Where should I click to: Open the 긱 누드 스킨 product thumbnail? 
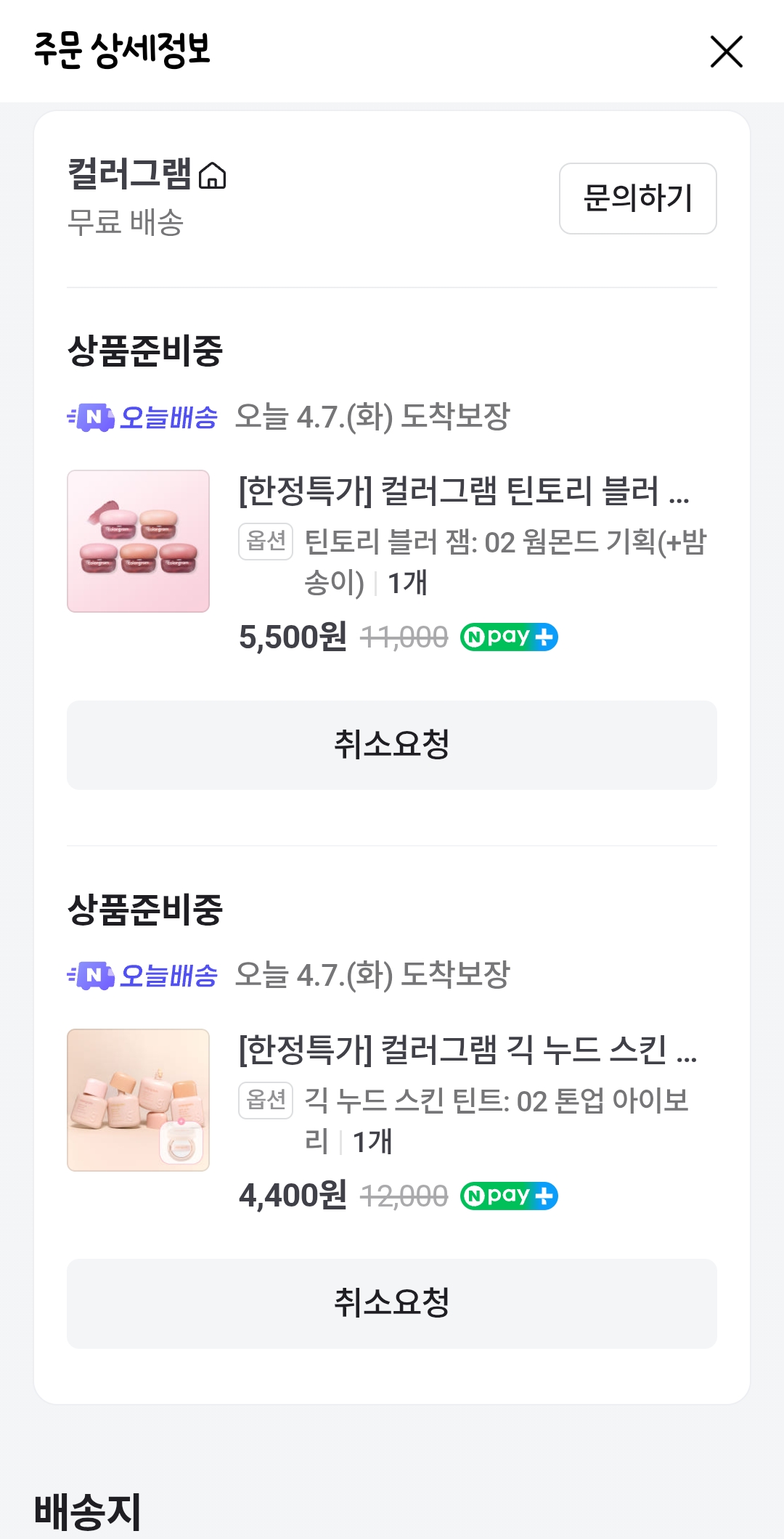click(x=138, y=1099)
